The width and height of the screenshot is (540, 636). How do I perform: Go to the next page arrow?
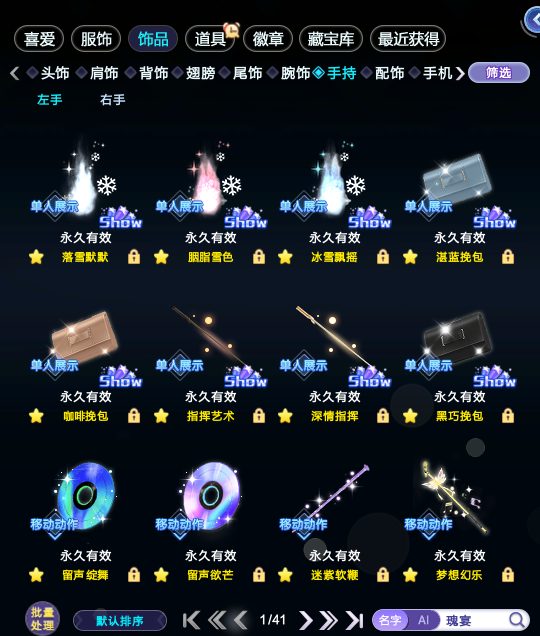(x=306, y=620)
